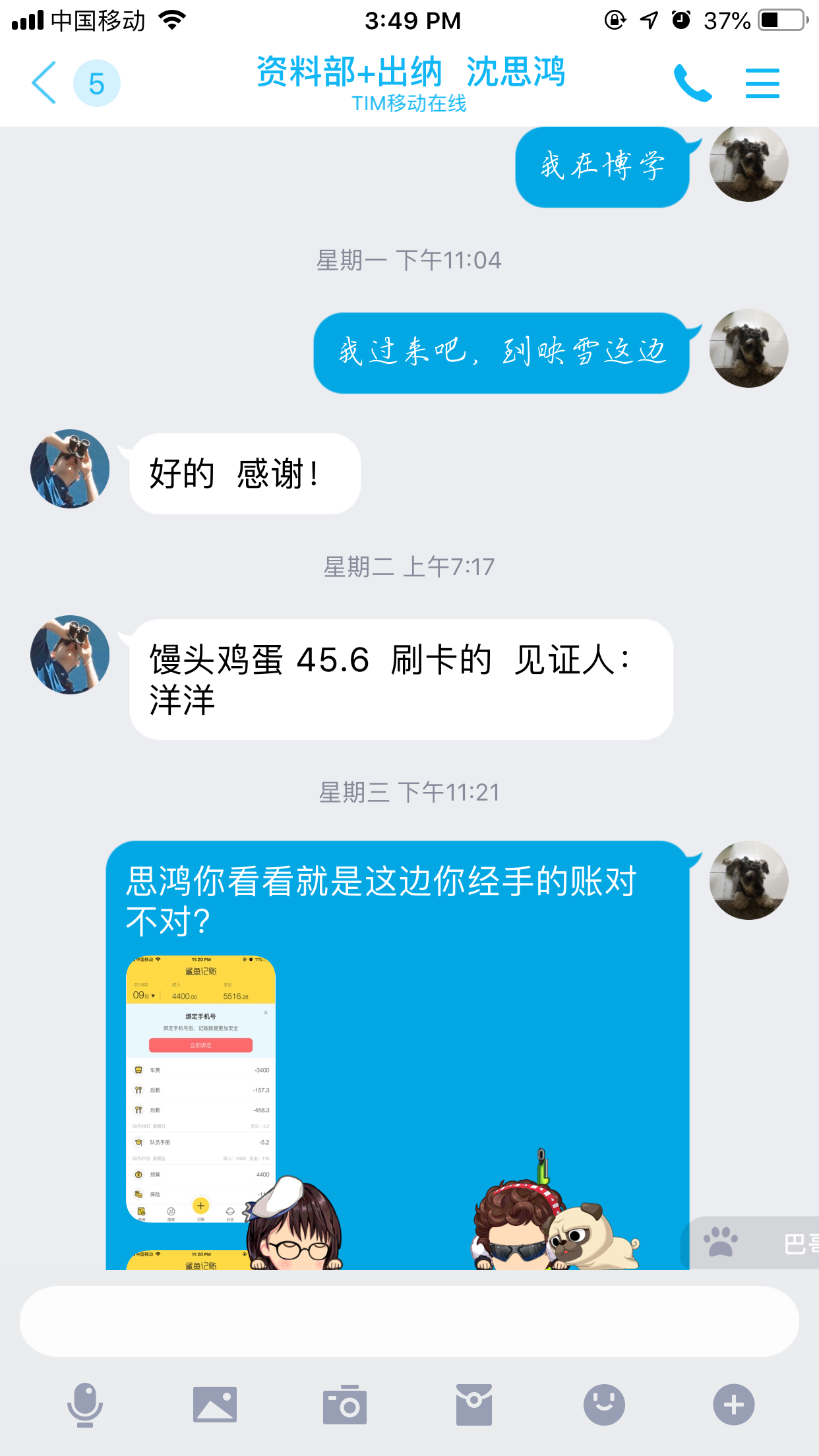Tap the paw sticker suggestion button
819x1456 pixels.
click(721, 1242)
